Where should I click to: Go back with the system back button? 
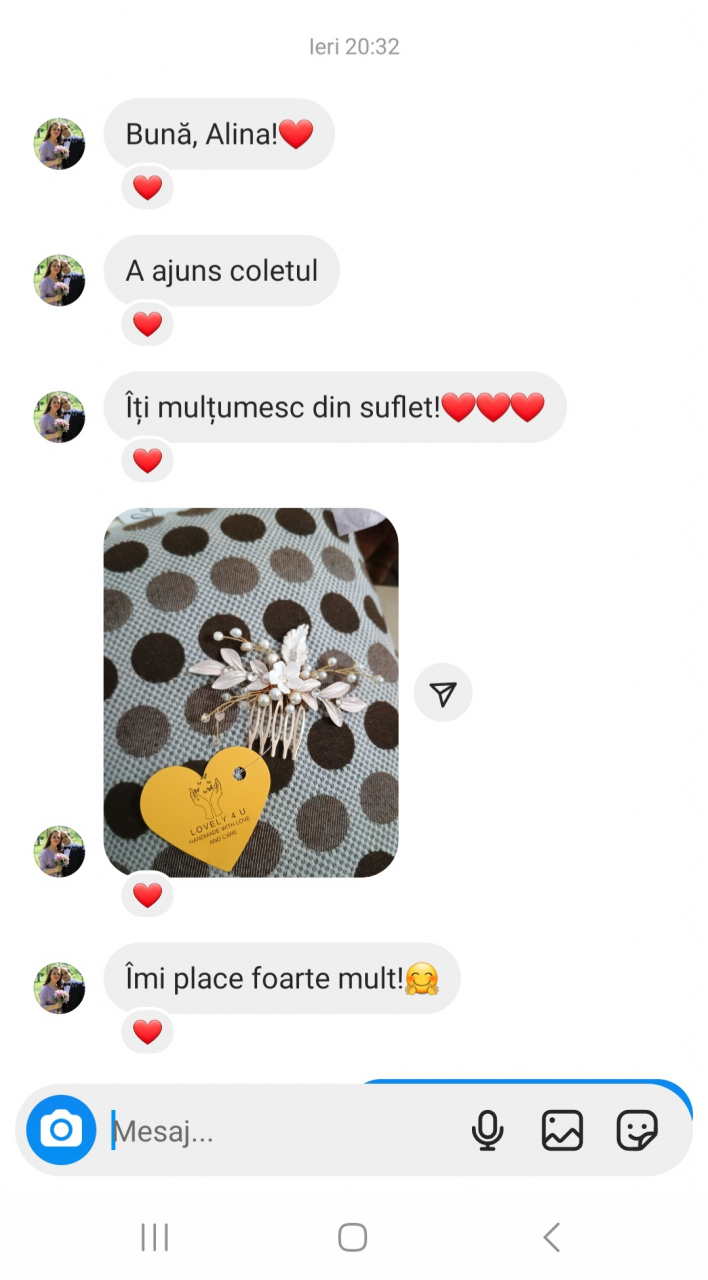coord(551,1237)
